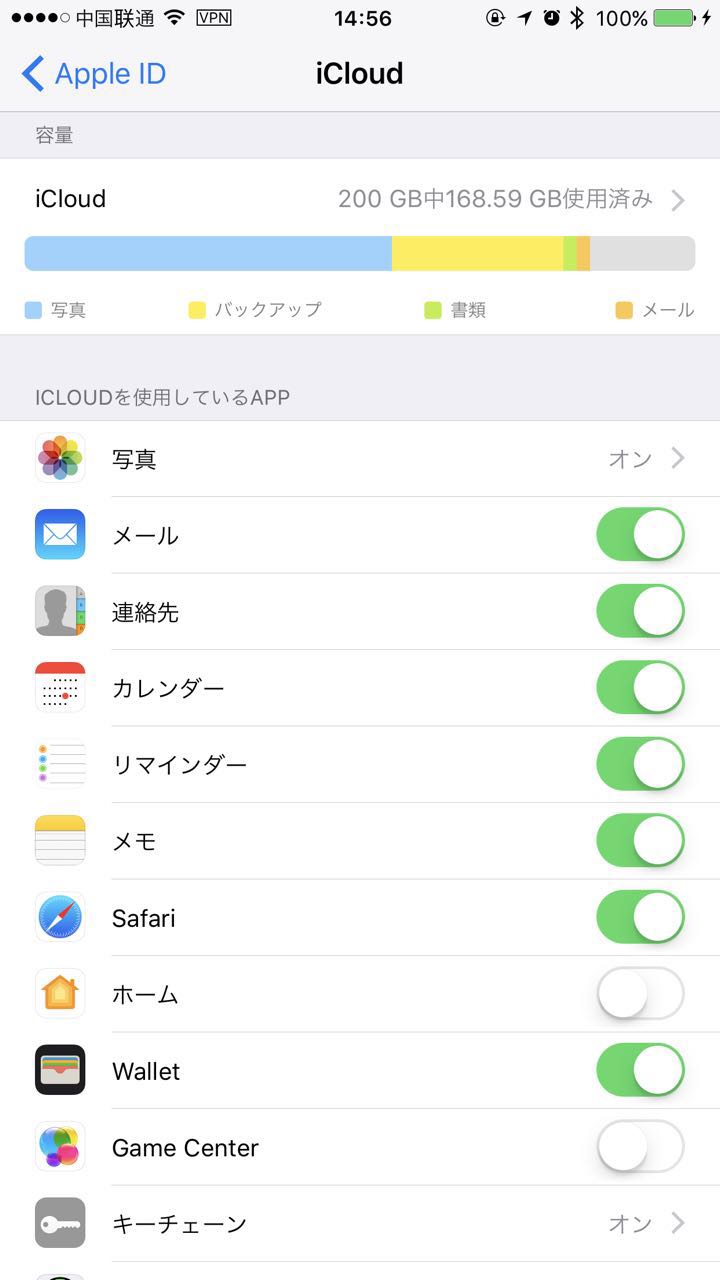Turn off メモ iCloud toggle
This screenshot has width=720, height=1280.
click(x=640, y=841)
